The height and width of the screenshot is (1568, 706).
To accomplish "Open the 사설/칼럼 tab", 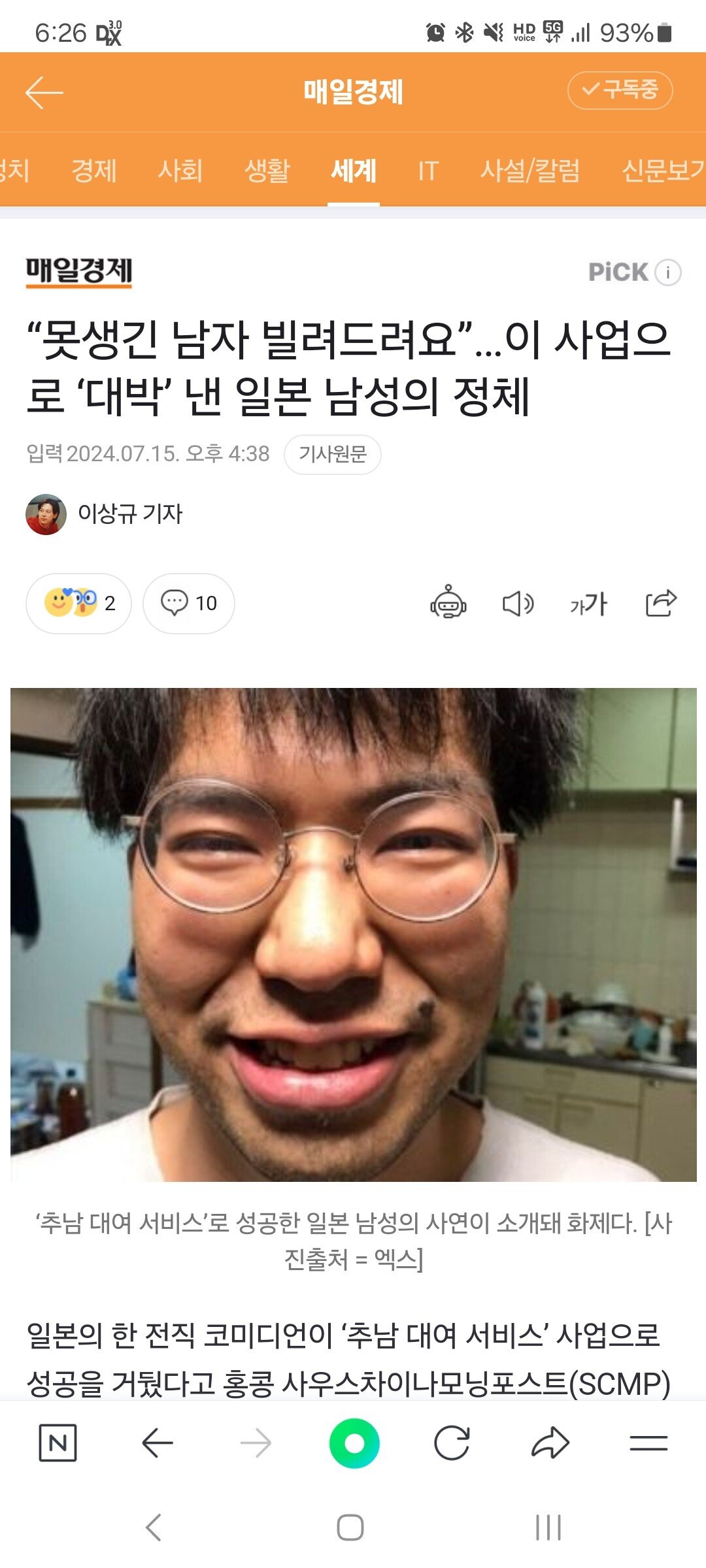I will click(529, 171).
